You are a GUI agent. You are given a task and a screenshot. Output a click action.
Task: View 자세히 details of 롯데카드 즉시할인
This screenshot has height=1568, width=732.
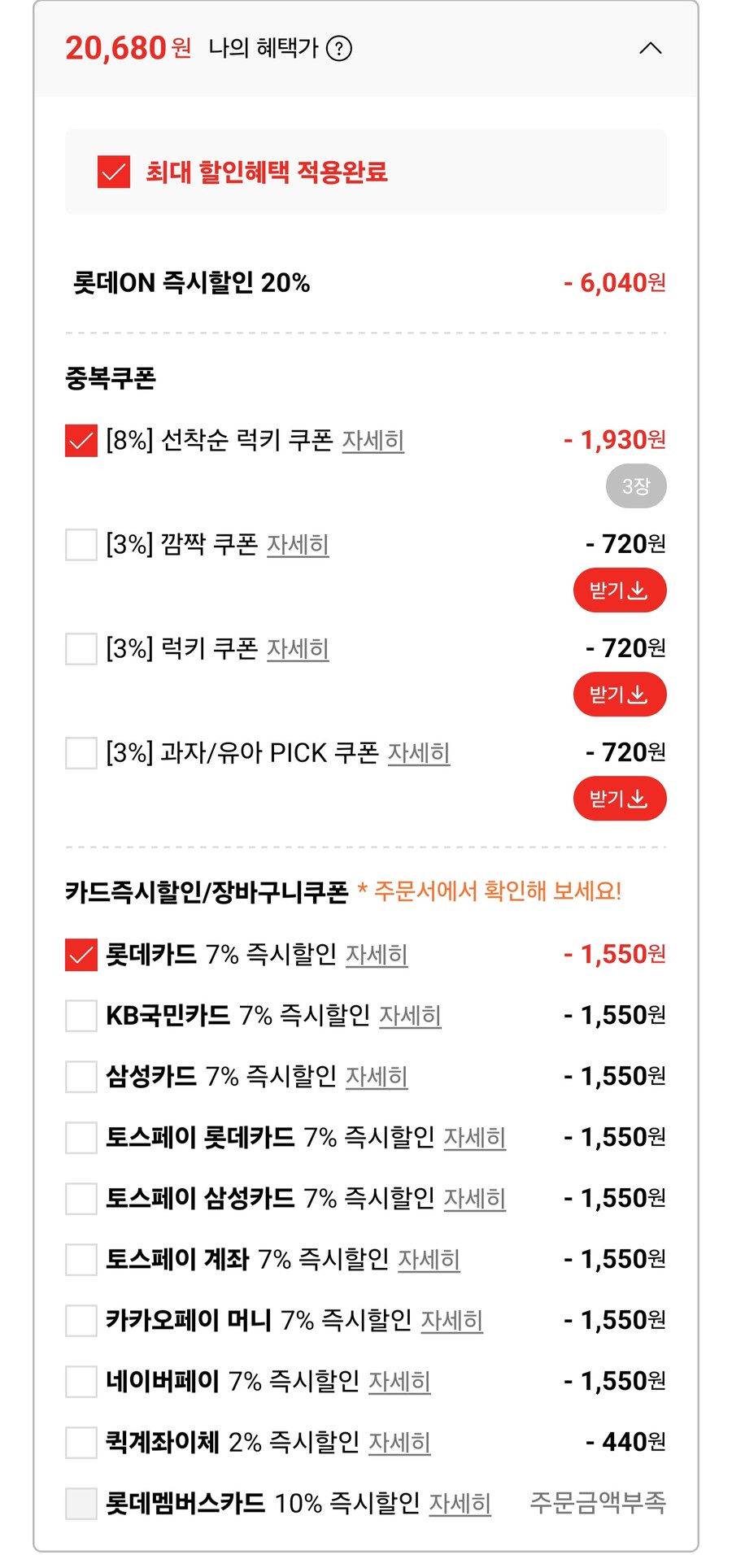377,956
